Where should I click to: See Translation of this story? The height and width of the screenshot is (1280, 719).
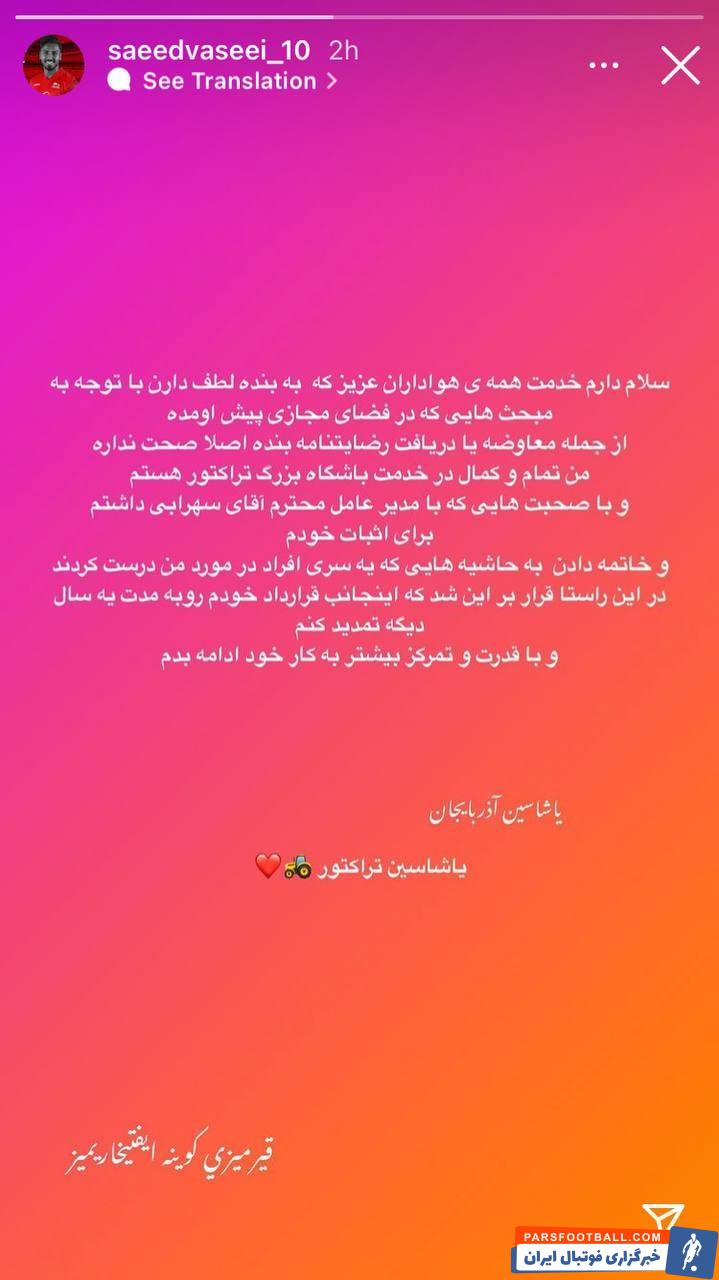228,82
